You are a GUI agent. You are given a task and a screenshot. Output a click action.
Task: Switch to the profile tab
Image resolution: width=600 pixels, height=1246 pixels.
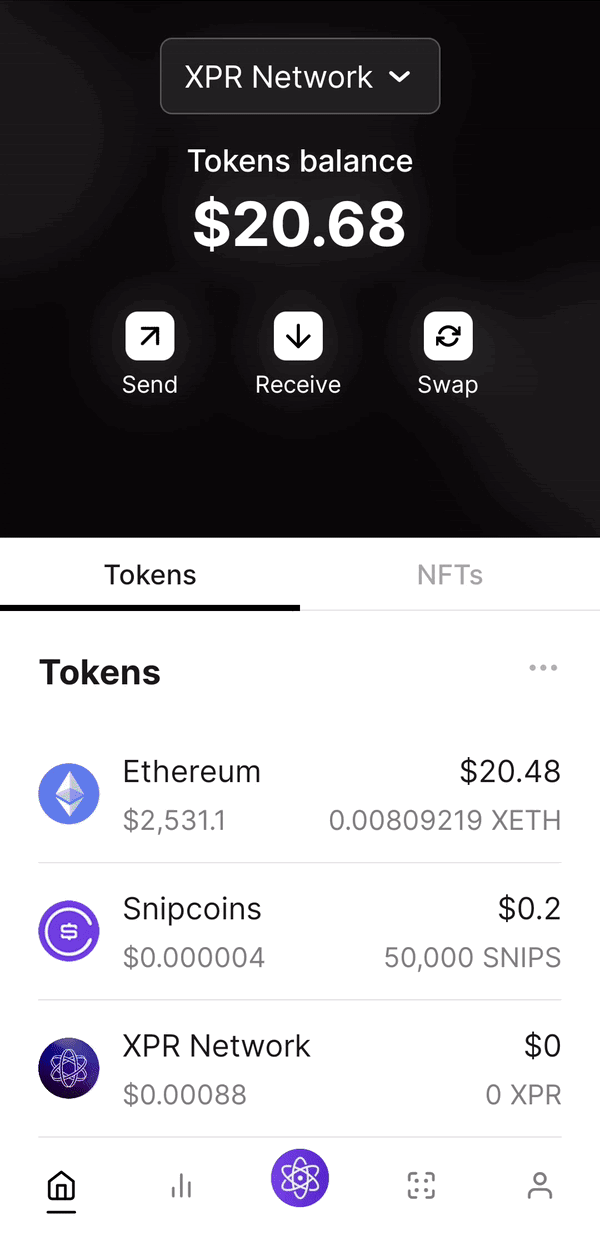click(x=540, y=1186)
